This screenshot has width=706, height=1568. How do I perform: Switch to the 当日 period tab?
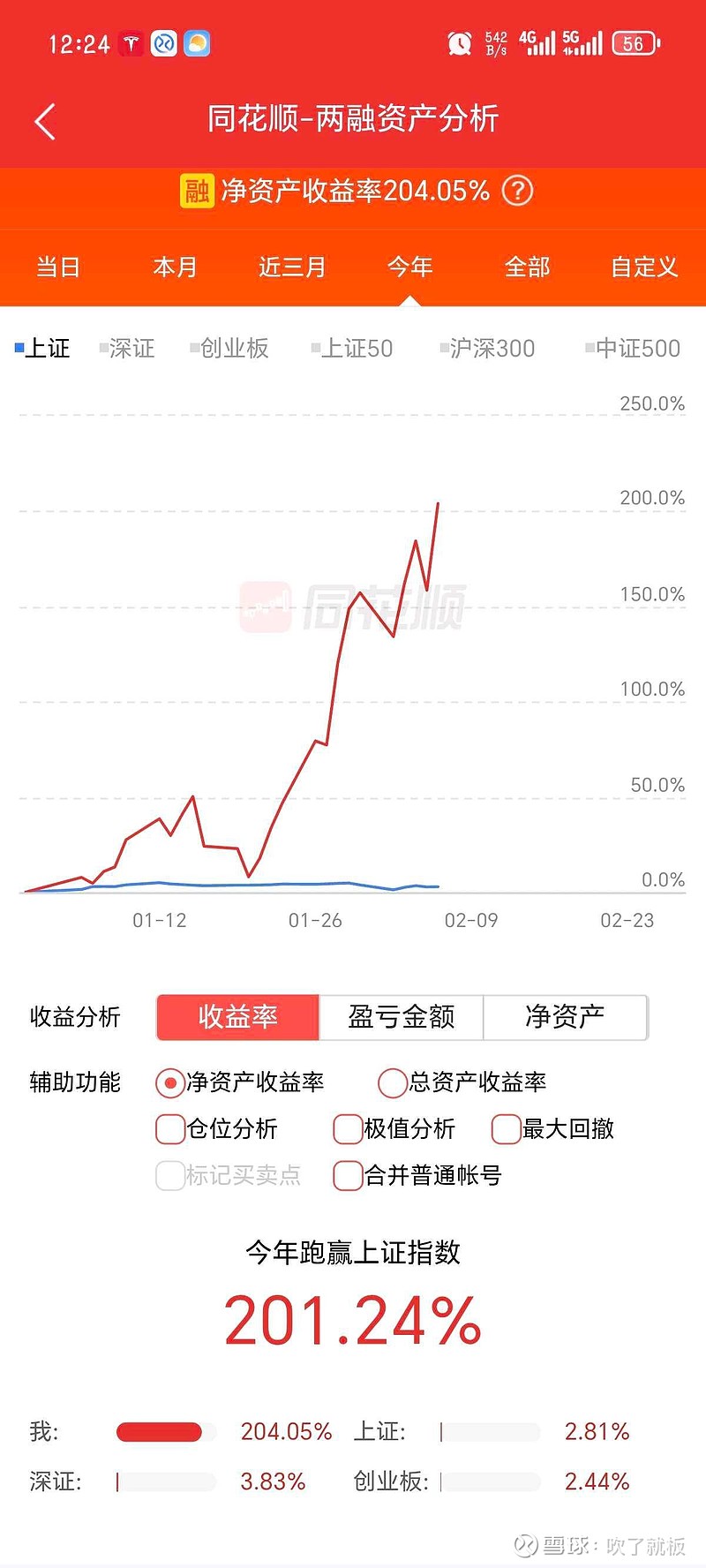(58, 268)
